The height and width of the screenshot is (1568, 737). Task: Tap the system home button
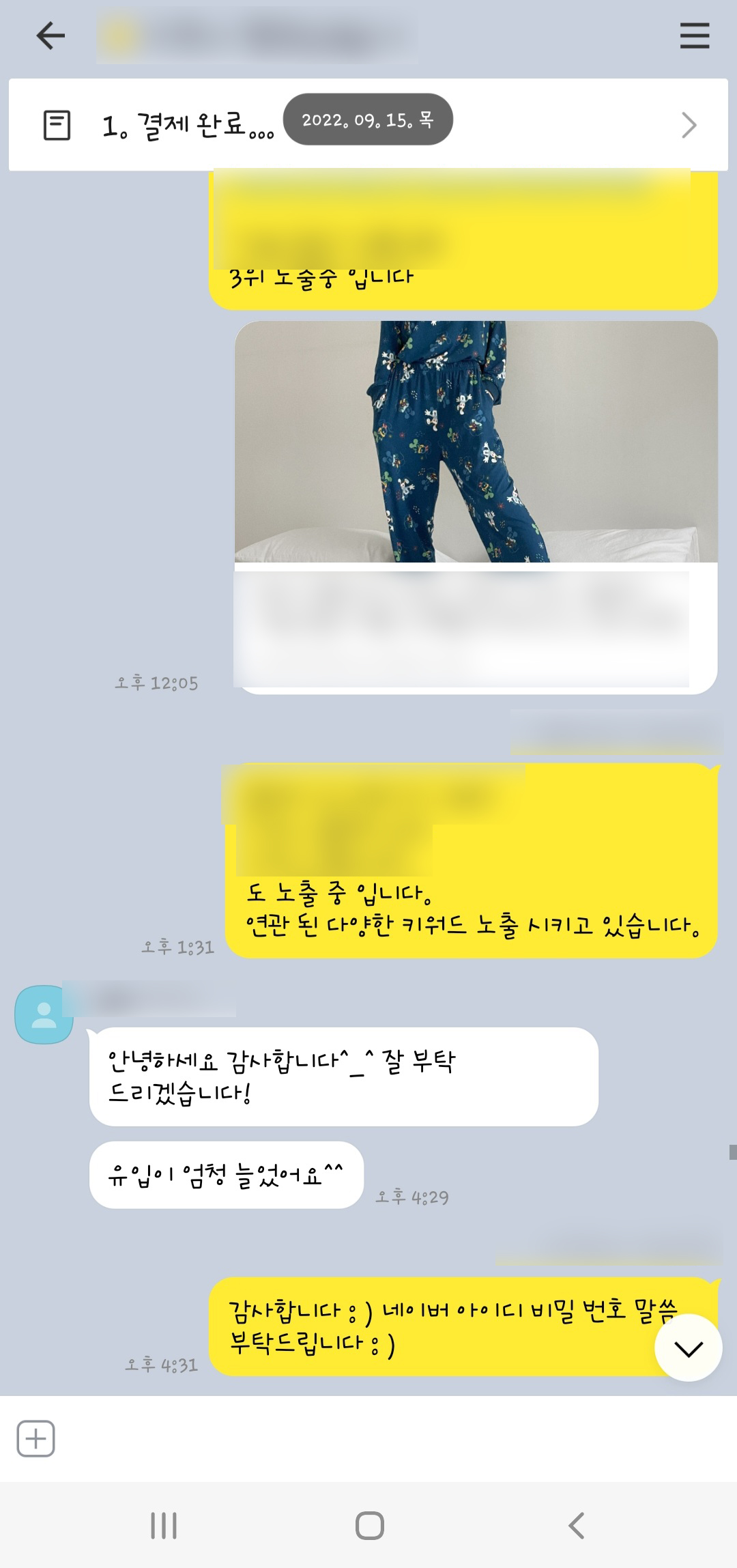coord(369,1526)
